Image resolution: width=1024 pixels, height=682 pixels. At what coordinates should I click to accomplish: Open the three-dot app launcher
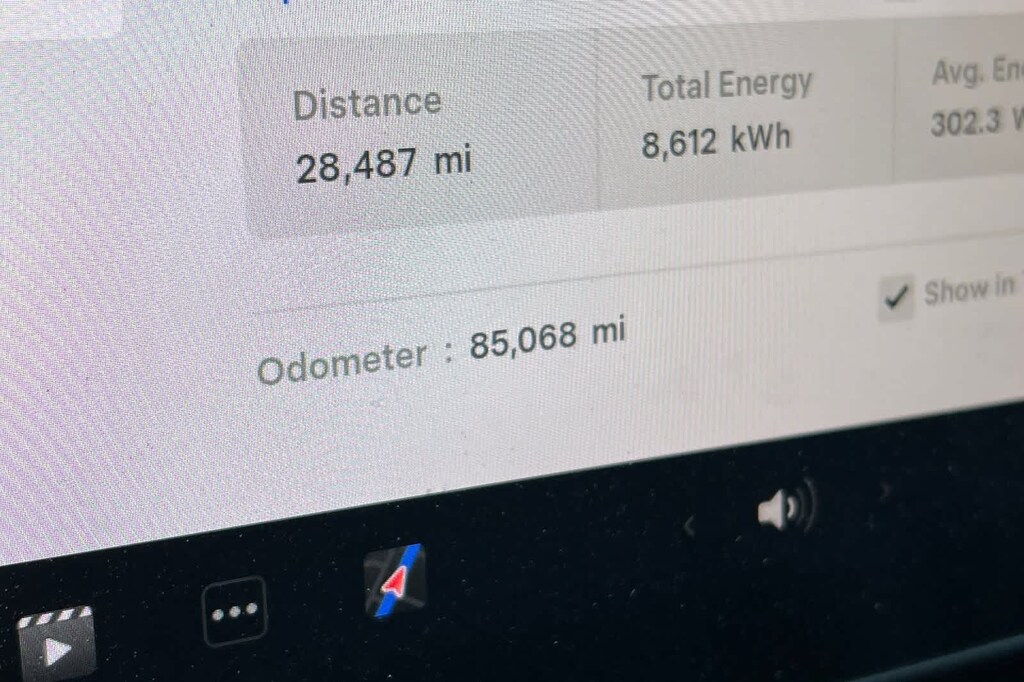point(235,612)
